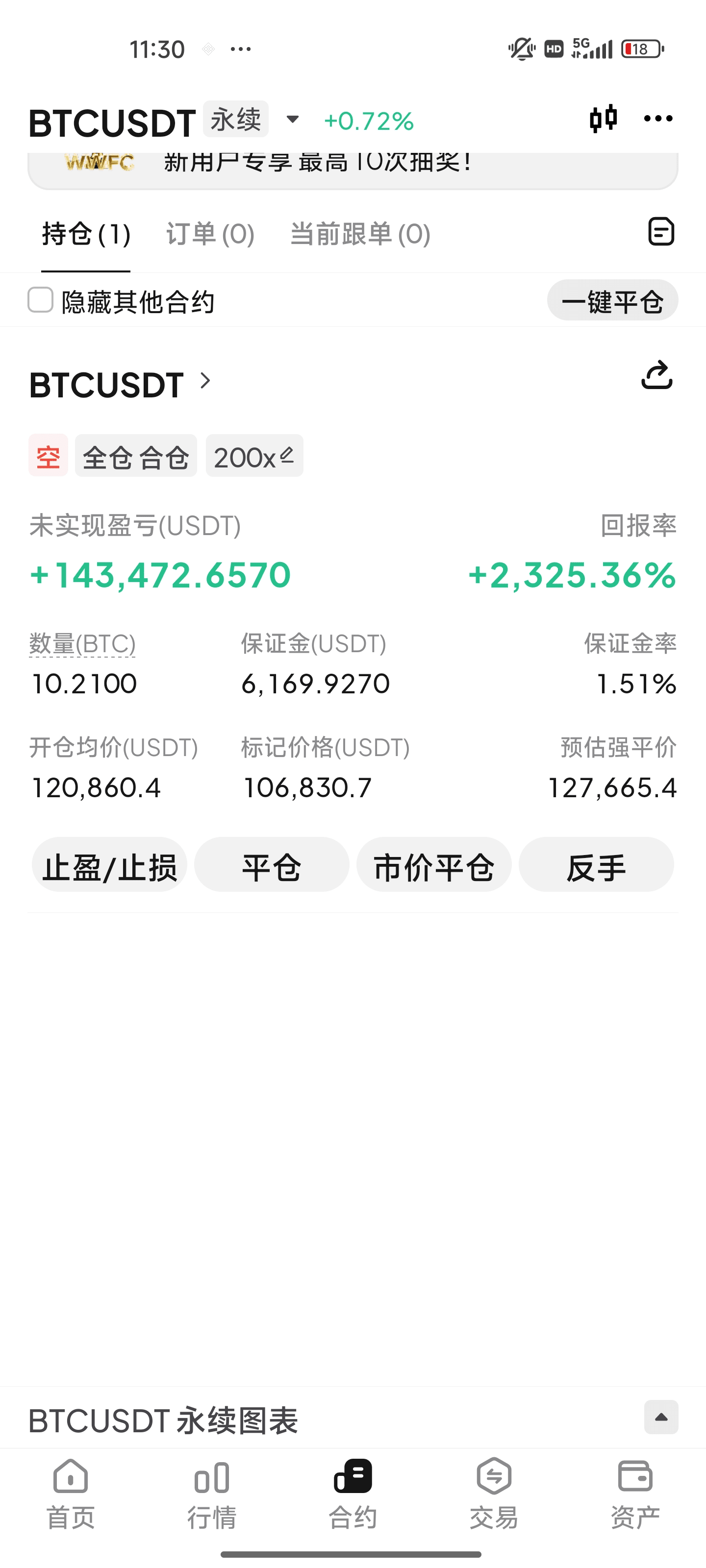
Task: Edit the 200x leverage
Action: point(254,457)
